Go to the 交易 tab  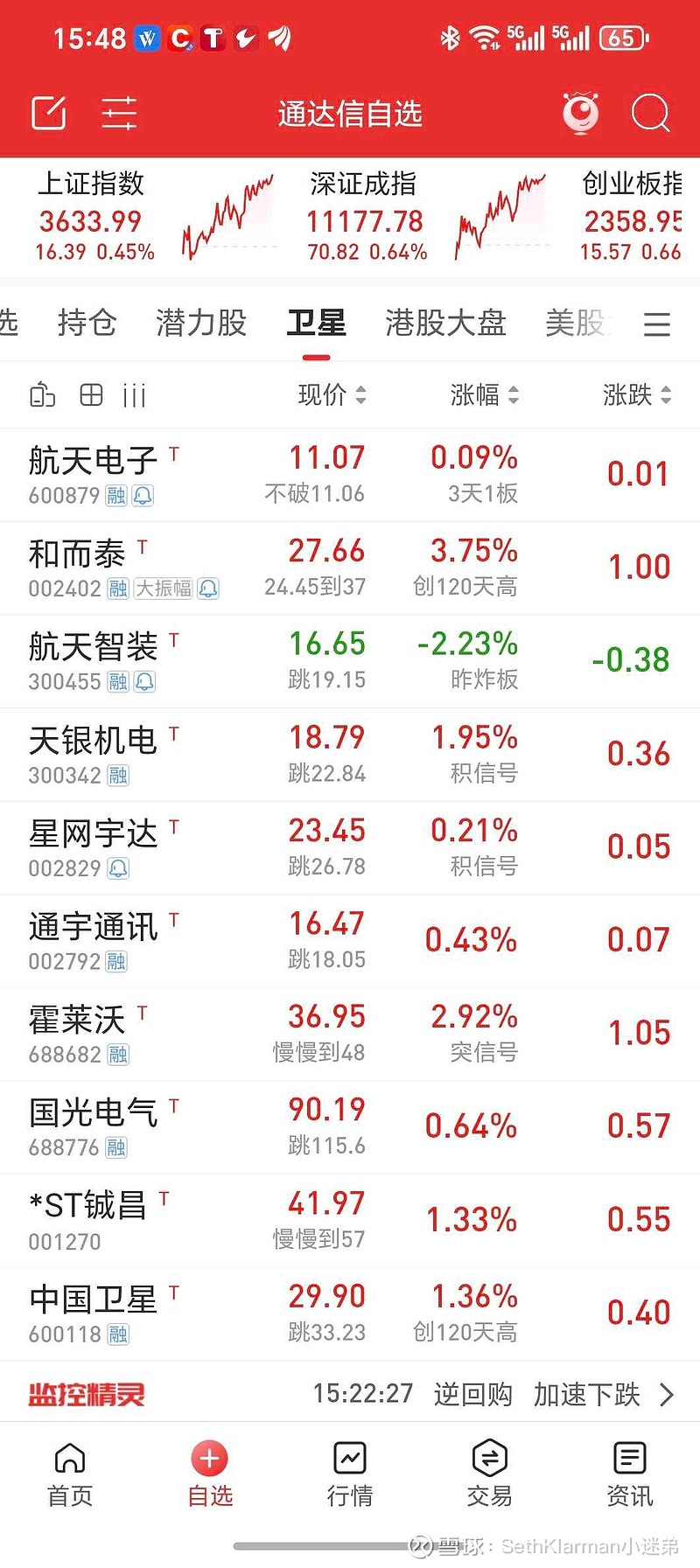[x=489, y=1474]
